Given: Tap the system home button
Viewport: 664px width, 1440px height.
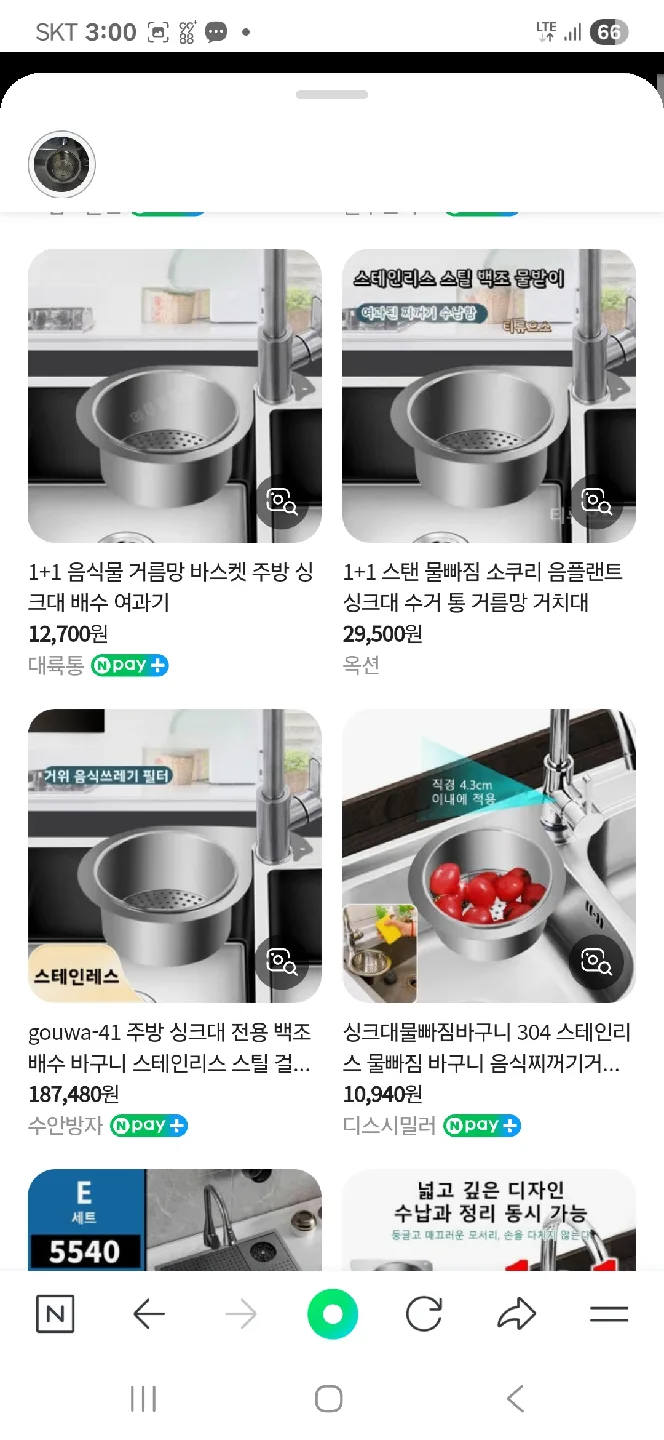Looking at the screenshot, I should point(329,1399).
